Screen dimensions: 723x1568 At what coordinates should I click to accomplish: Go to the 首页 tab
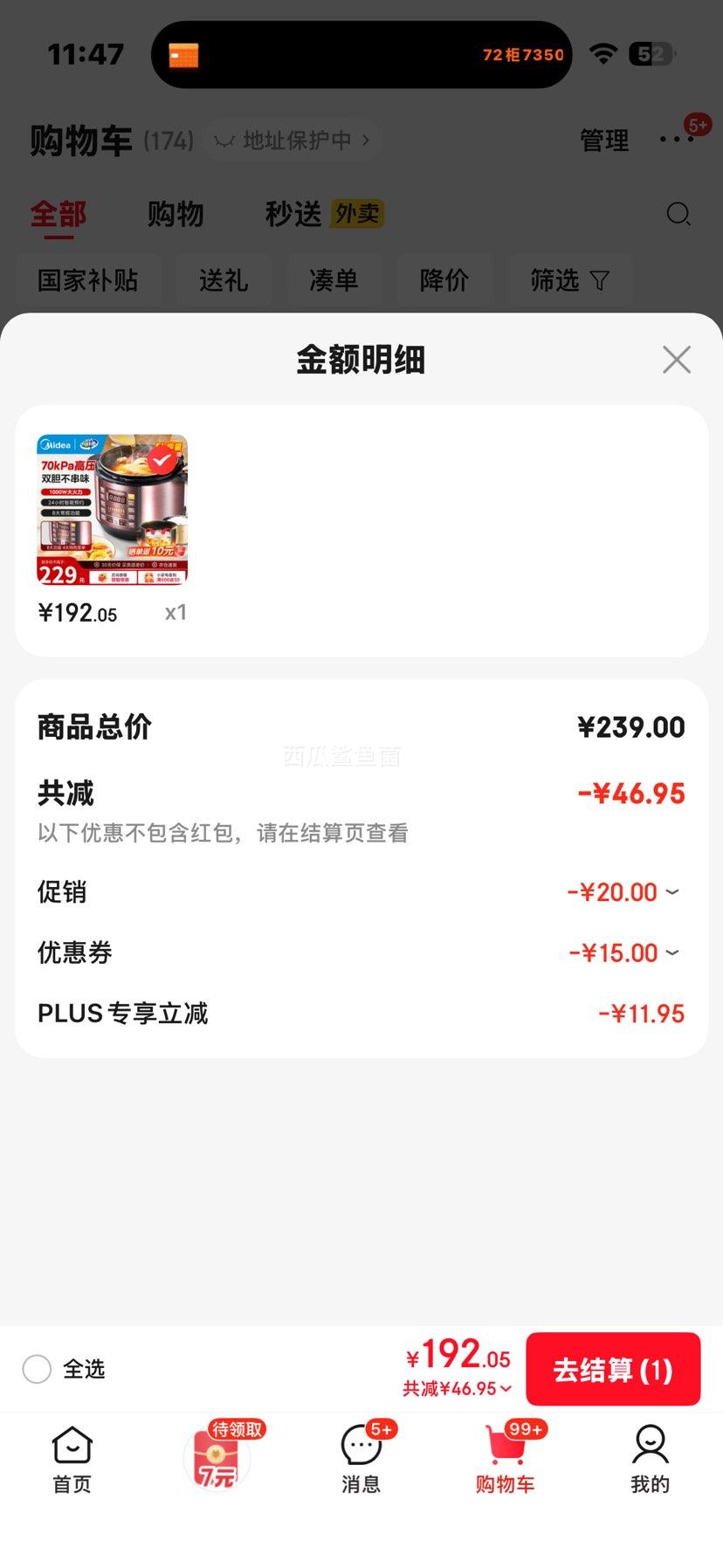(x=72, y=1460)
